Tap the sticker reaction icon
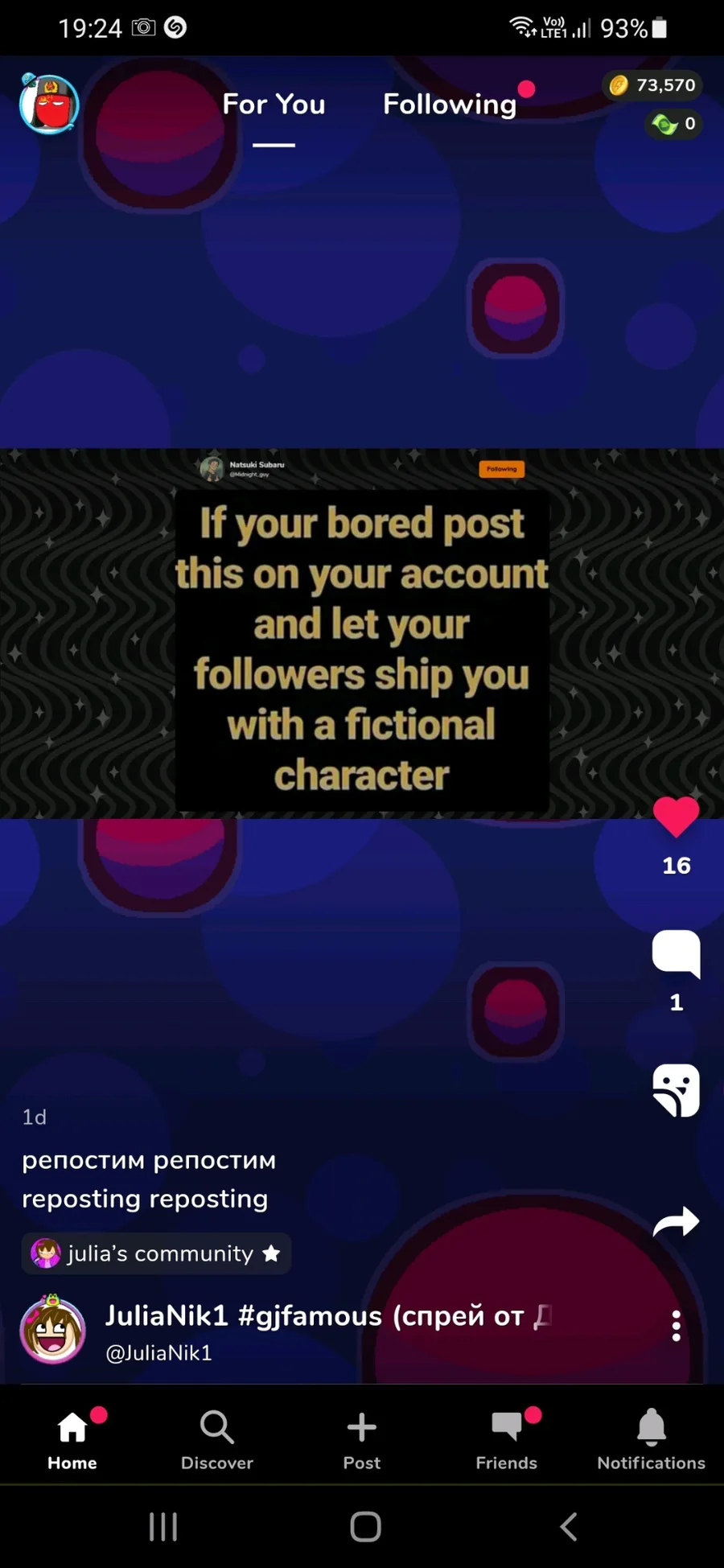The width and height of the screenshot is (724, 1568). (677, 1090)
